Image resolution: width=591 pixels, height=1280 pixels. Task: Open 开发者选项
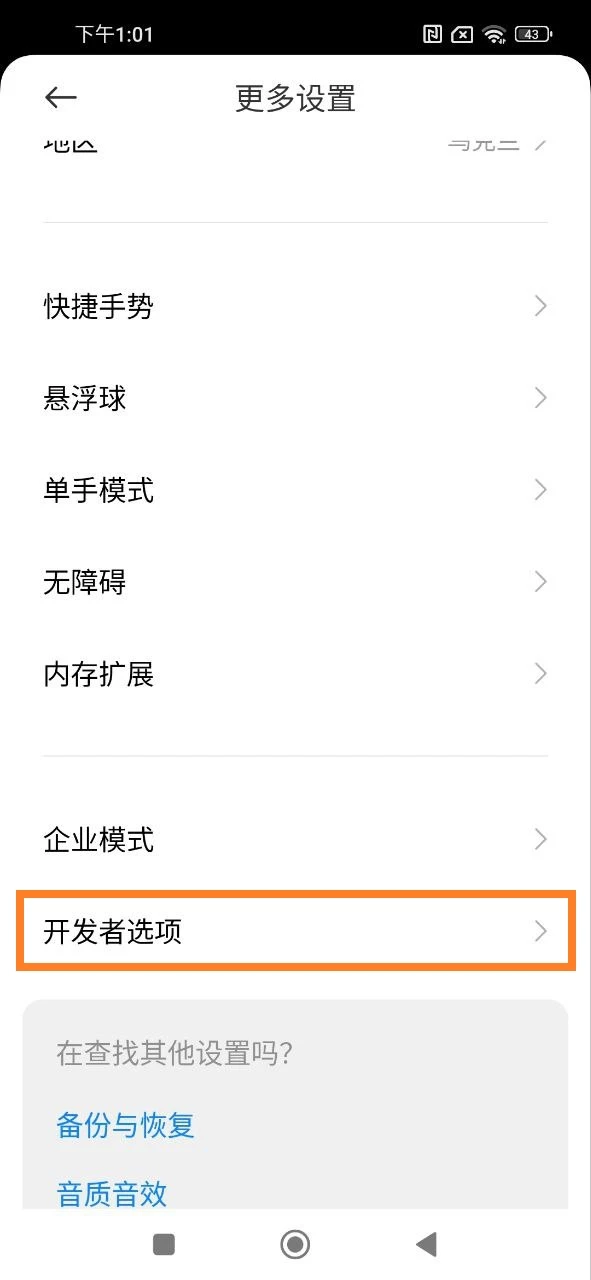click(x=295, y=932)
